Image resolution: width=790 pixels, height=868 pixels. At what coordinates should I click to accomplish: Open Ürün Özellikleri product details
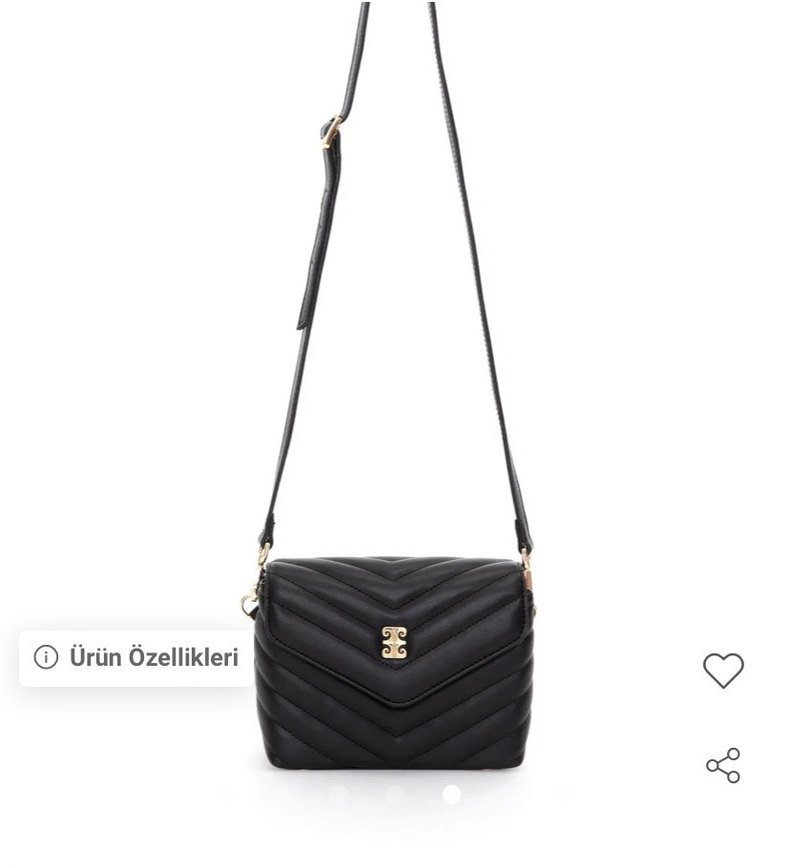[x=137, y=658]
